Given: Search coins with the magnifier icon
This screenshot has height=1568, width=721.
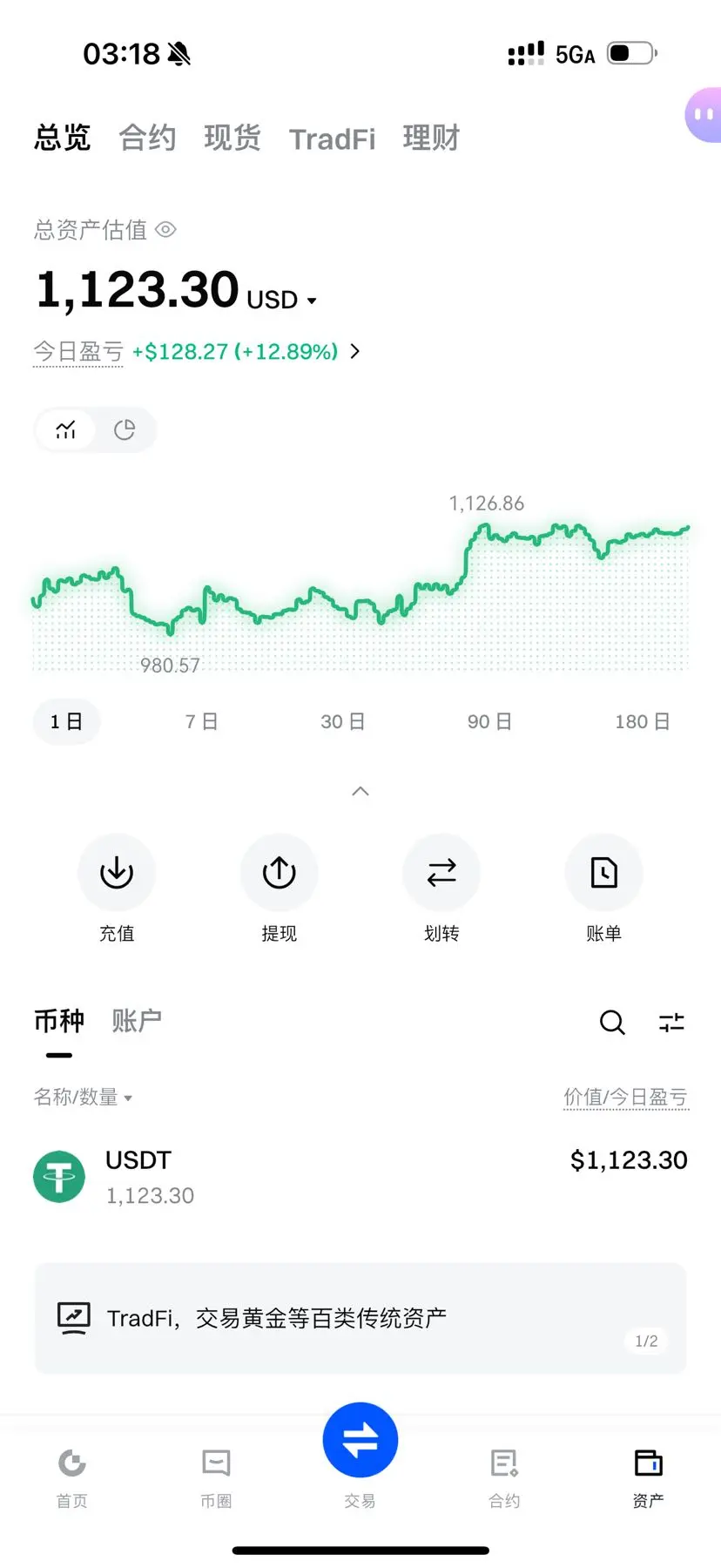Looking at the screenshot, I should coord(612,1022).
